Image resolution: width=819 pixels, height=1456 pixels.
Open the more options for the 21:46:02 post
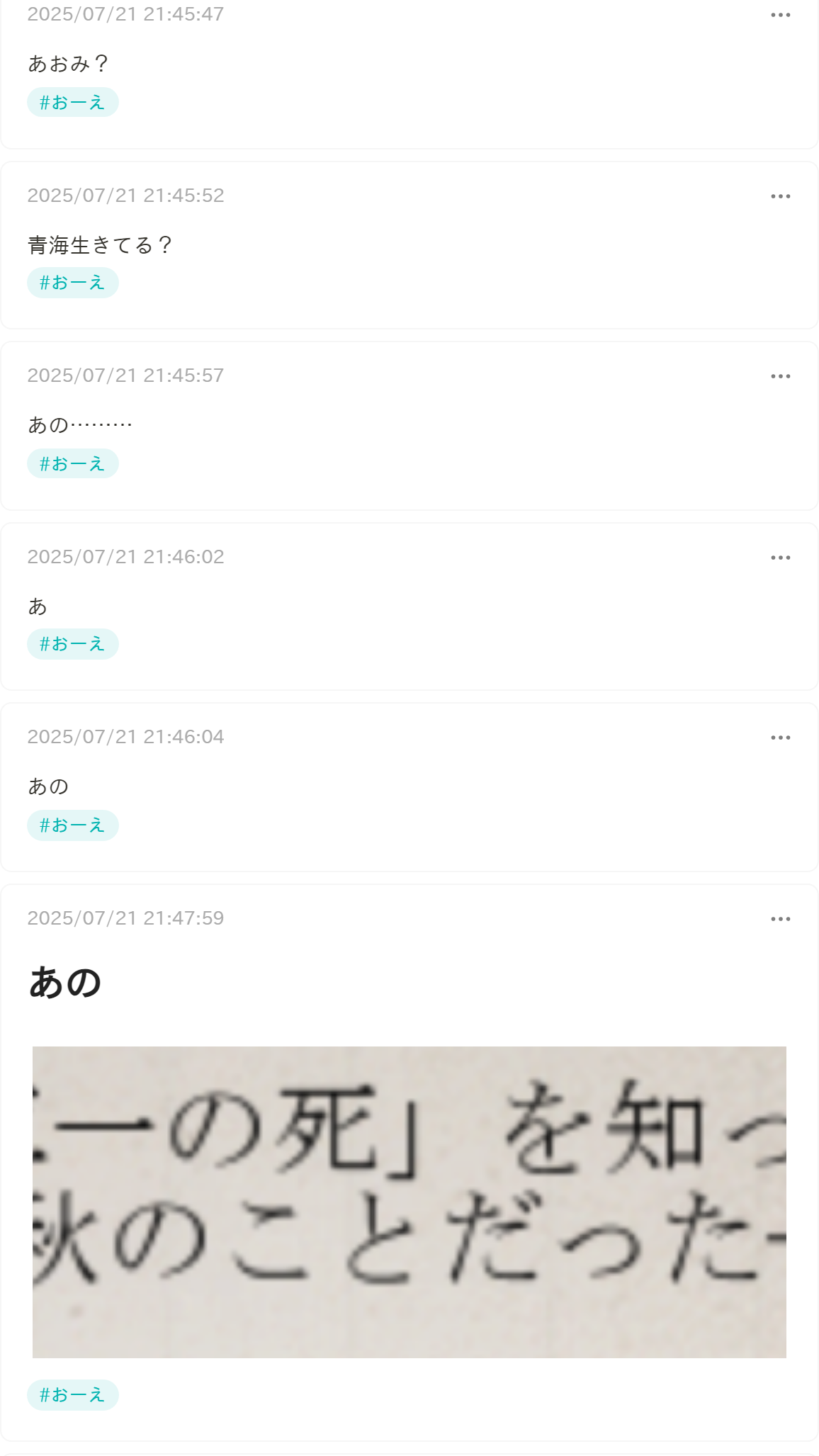pyautogui.click(x=780, y=558)
